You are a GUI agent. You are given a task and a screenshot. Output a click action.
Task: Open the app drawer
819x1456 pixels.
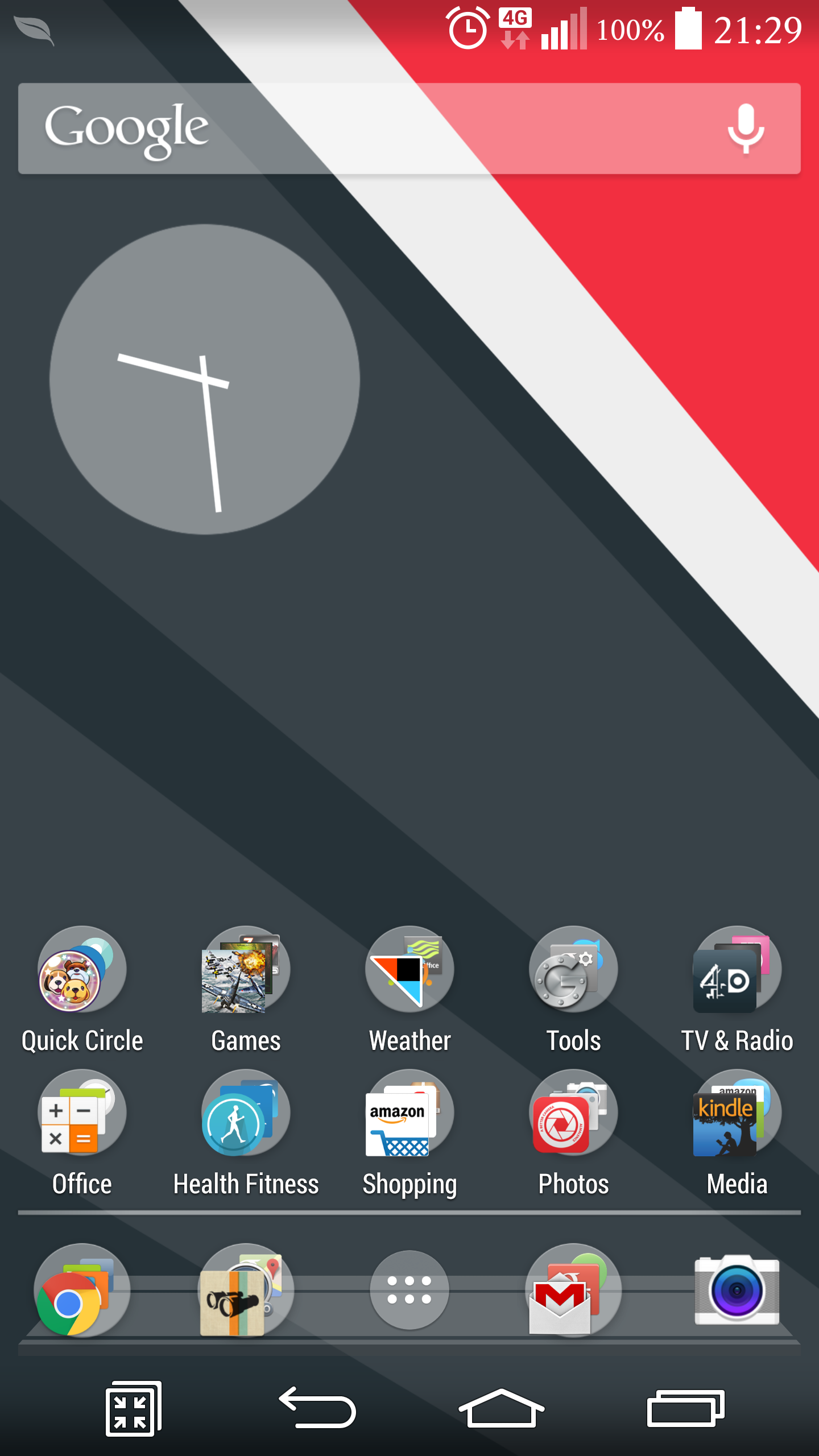(409, 1290)
